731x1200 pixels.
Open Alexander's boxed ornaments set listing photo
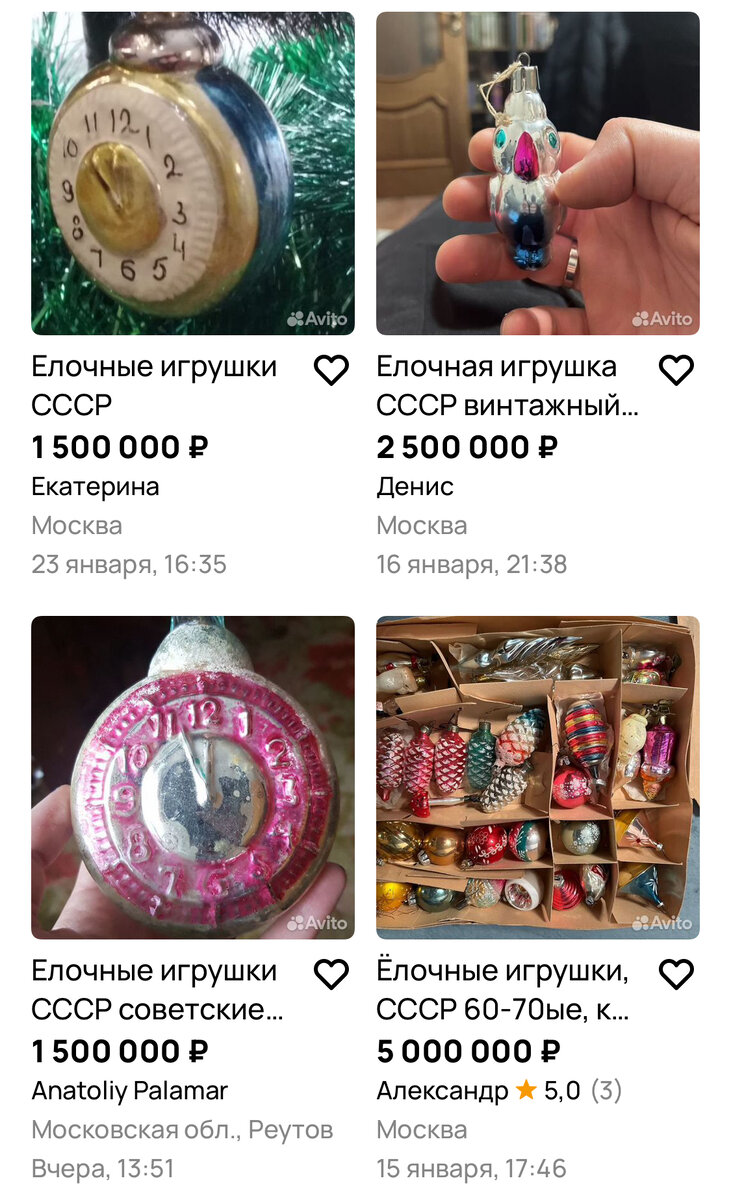tap(537, 777)
